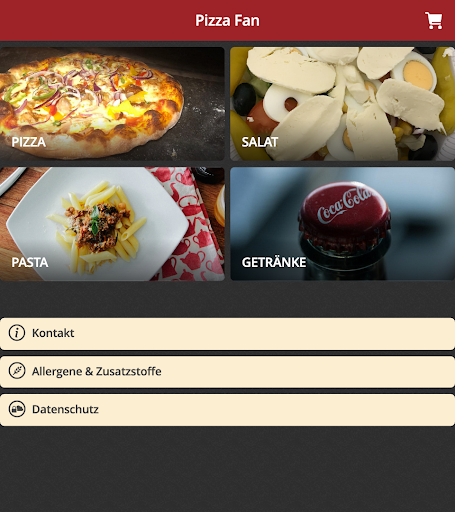This screenshot has width=455, height=512.
Task: Open the shopping cart
Action: click(x=433, y=20)
